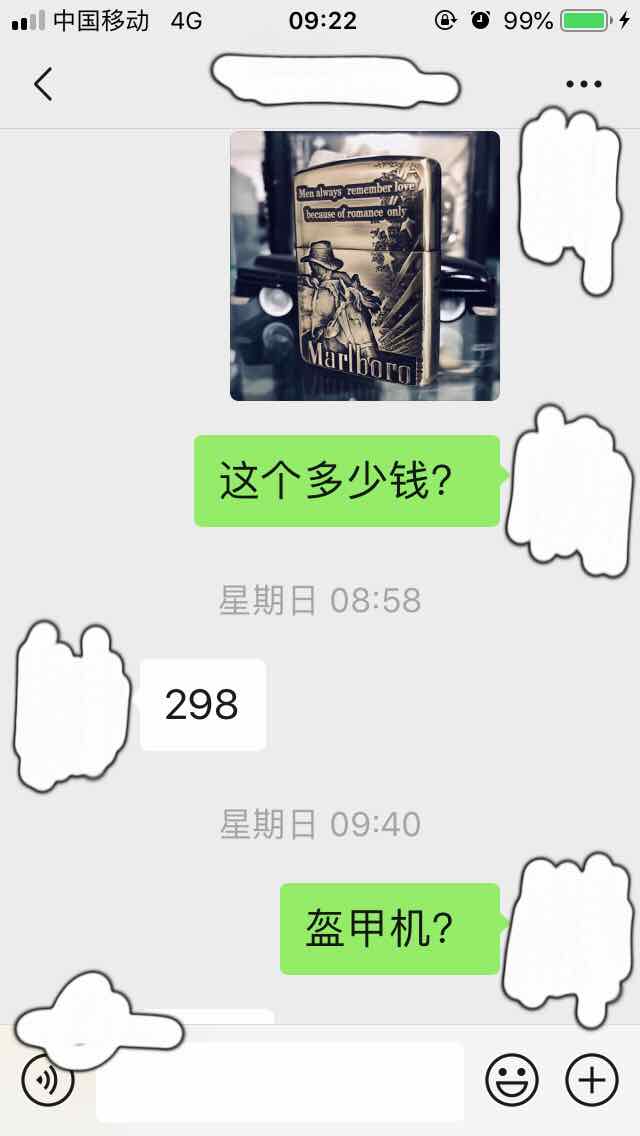This screenshot has width=640, height=1136.
Task: Open the Marlboro lighter photo
Action: click(x=365, y=266)
